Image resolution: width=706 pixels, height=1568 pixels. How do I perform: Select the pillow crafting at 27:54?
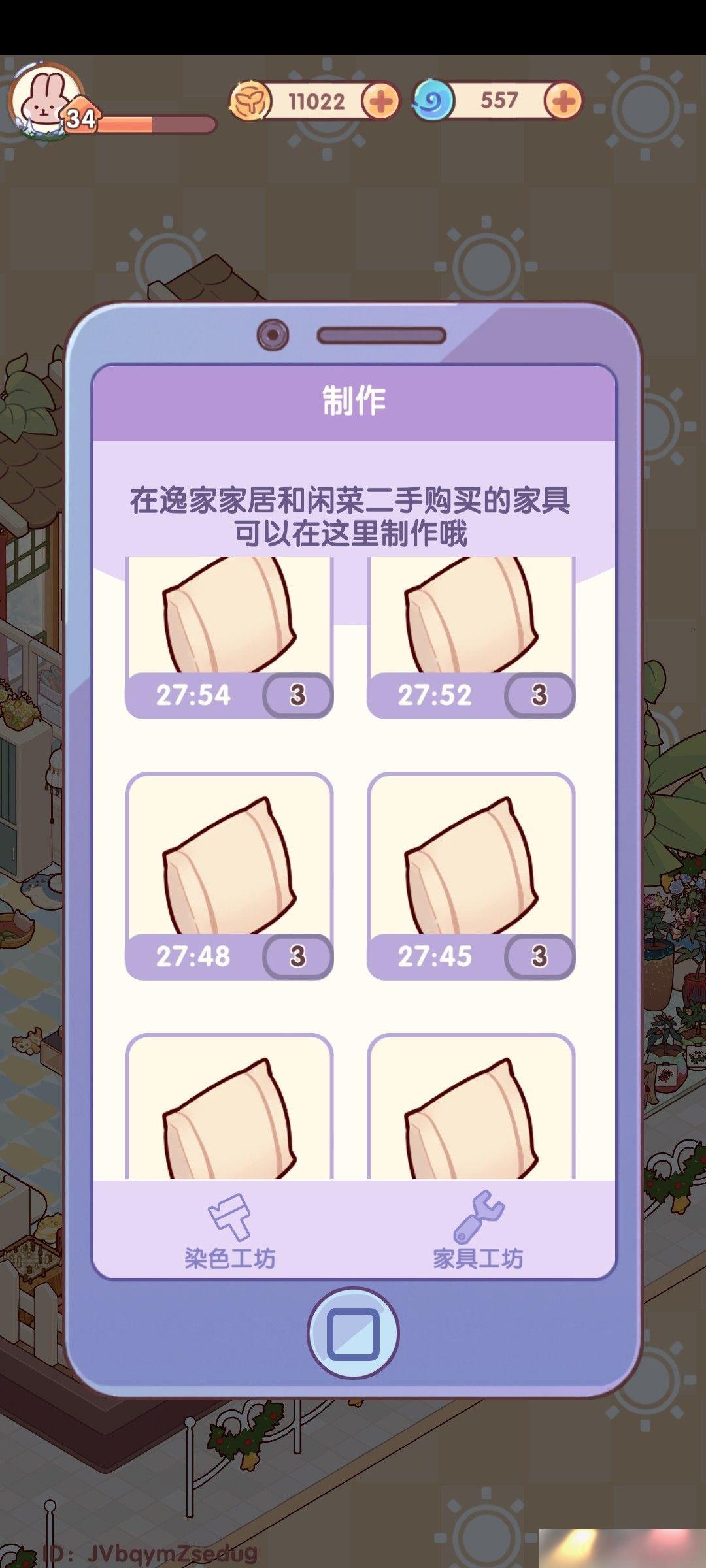click(x=229, y=637)
